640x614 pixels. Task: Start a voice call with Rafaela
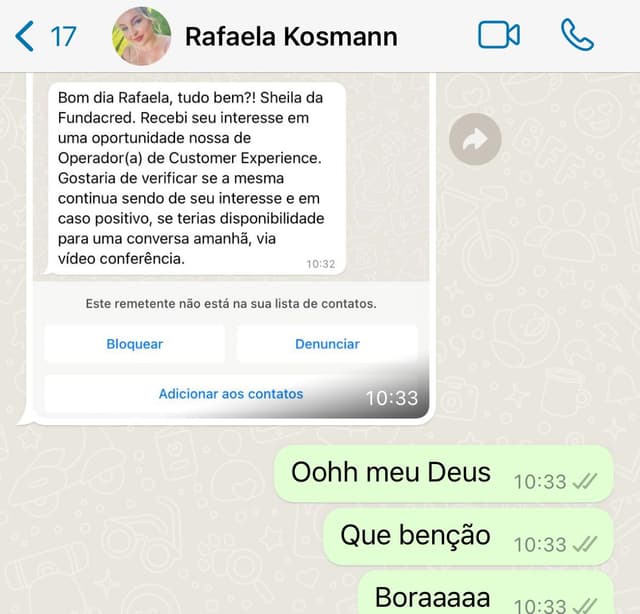(x=577, y=36)
